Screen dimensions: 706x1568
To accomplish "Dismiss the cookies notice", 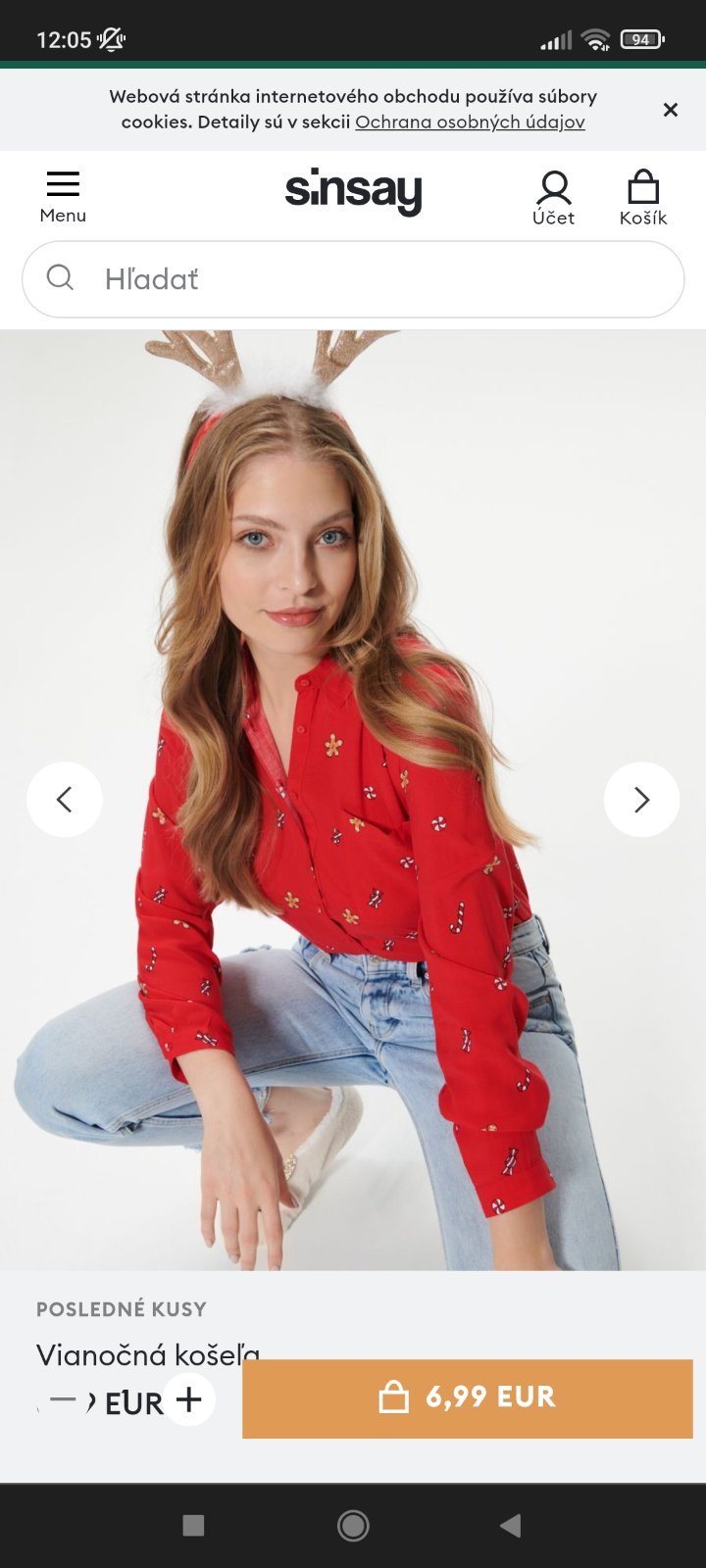I will pyautogui.click(x=671, y=110).
